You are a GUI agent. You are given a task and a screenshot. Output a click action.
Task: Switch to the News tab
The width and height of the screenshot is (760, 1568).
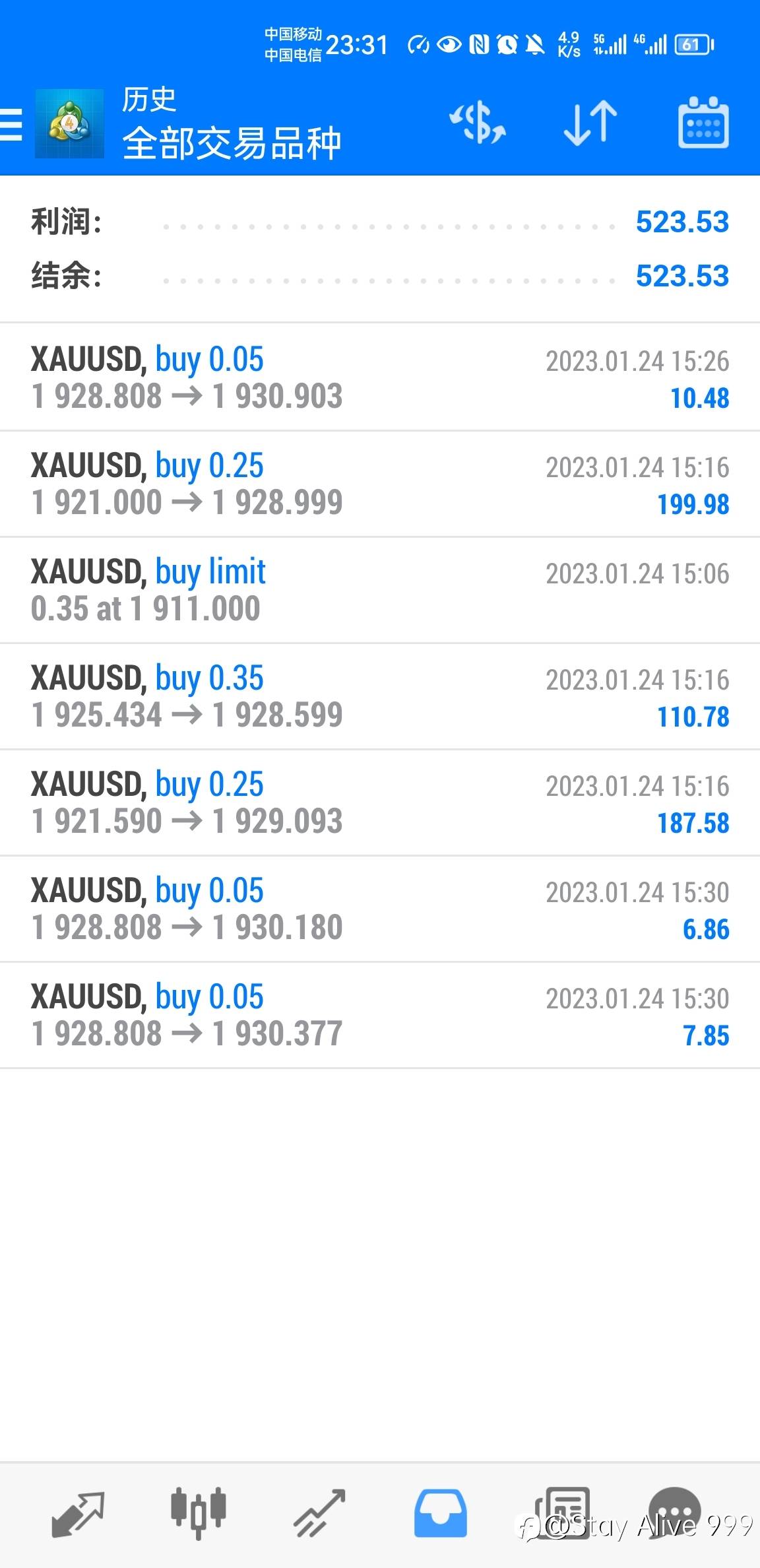(x=562, y=1514)
